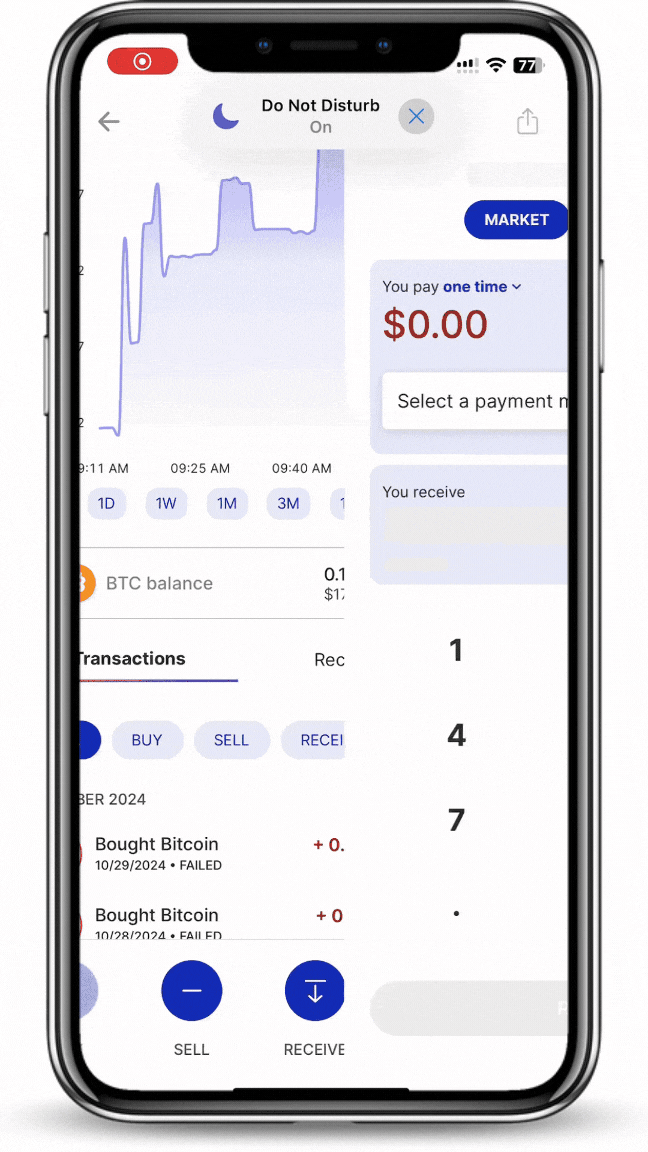Screen dimensions: 648x1152
Task: Share this Bitcoin page
Action: click(x=527, y=122)
